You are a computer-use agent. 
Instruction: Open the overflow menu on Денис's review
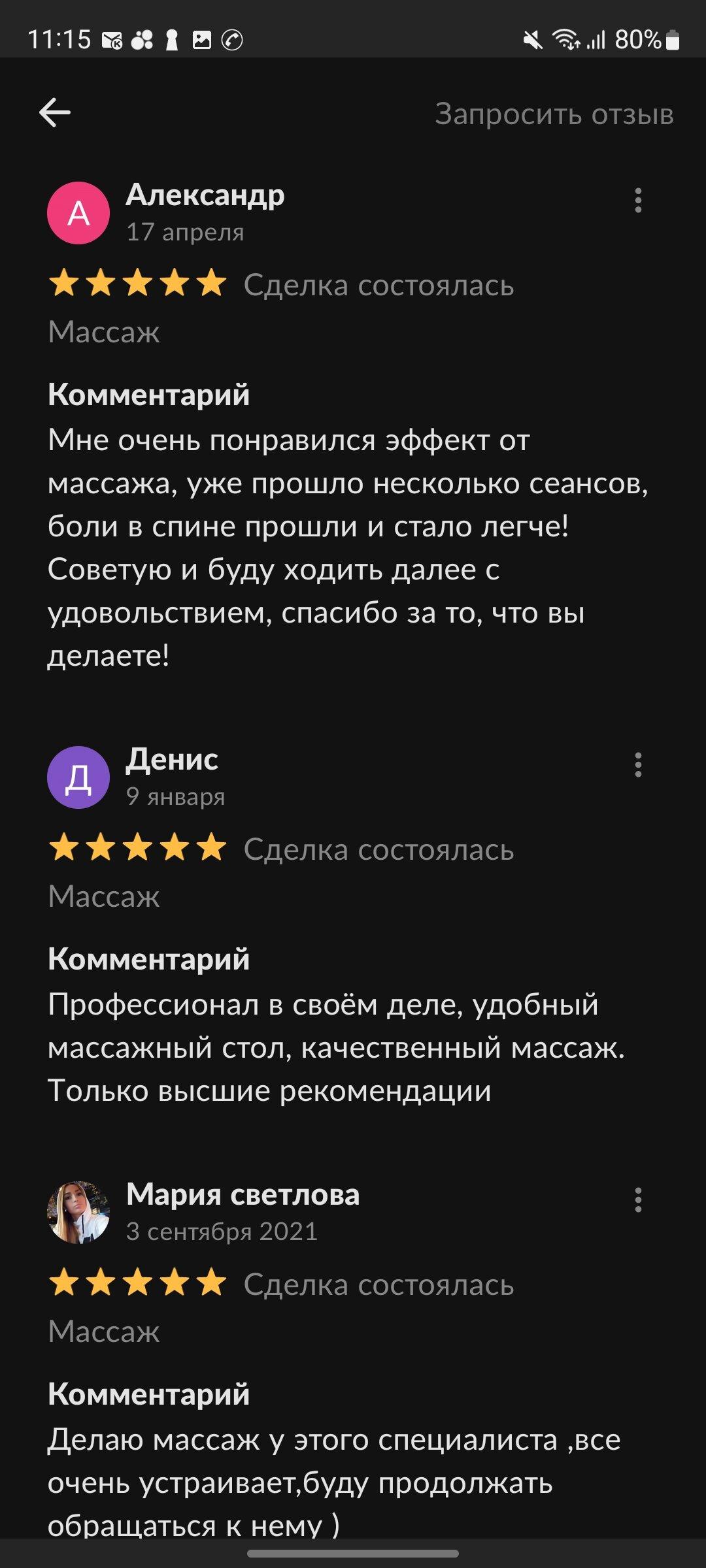pos(638,764)
